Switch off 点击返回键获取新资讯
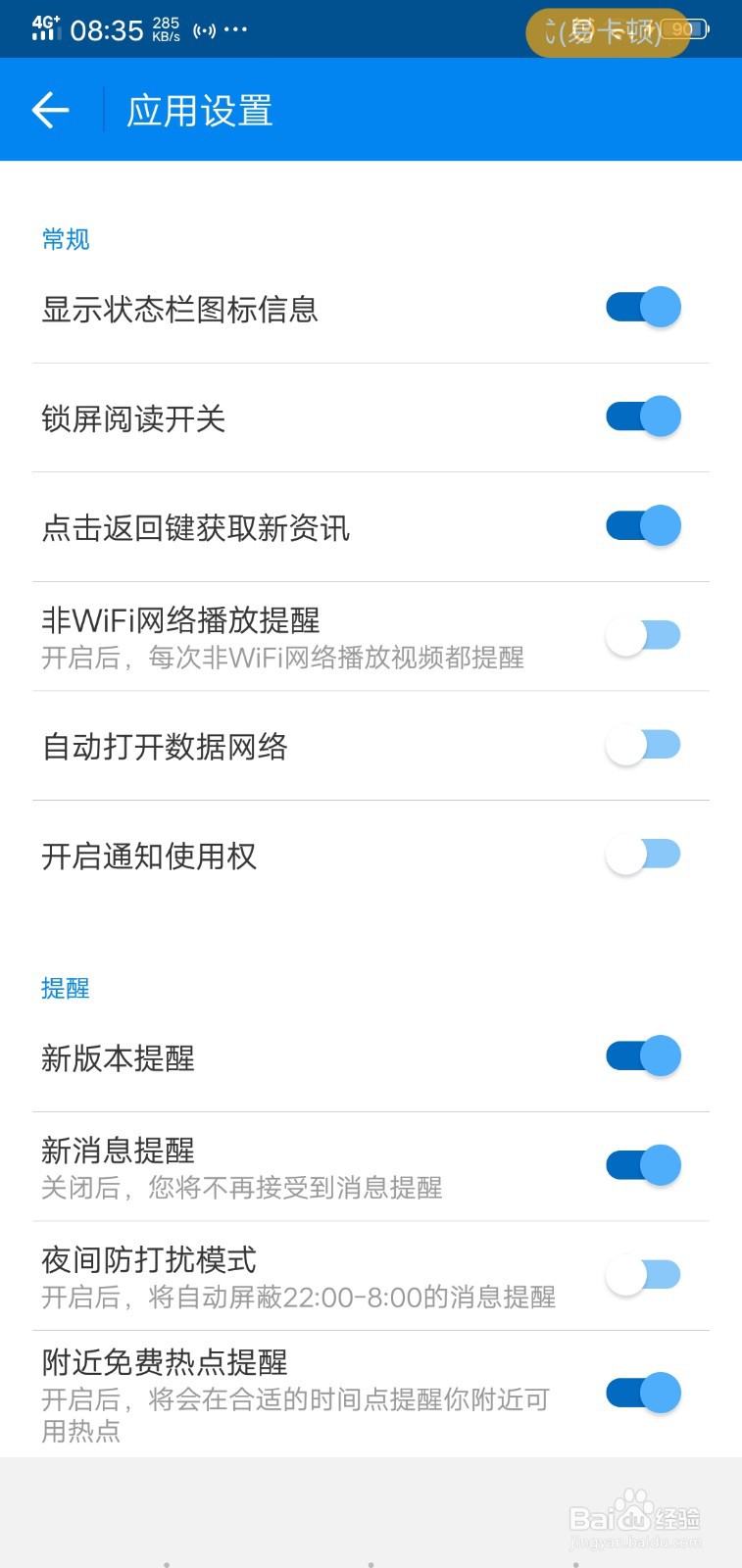 pos(643,526)
